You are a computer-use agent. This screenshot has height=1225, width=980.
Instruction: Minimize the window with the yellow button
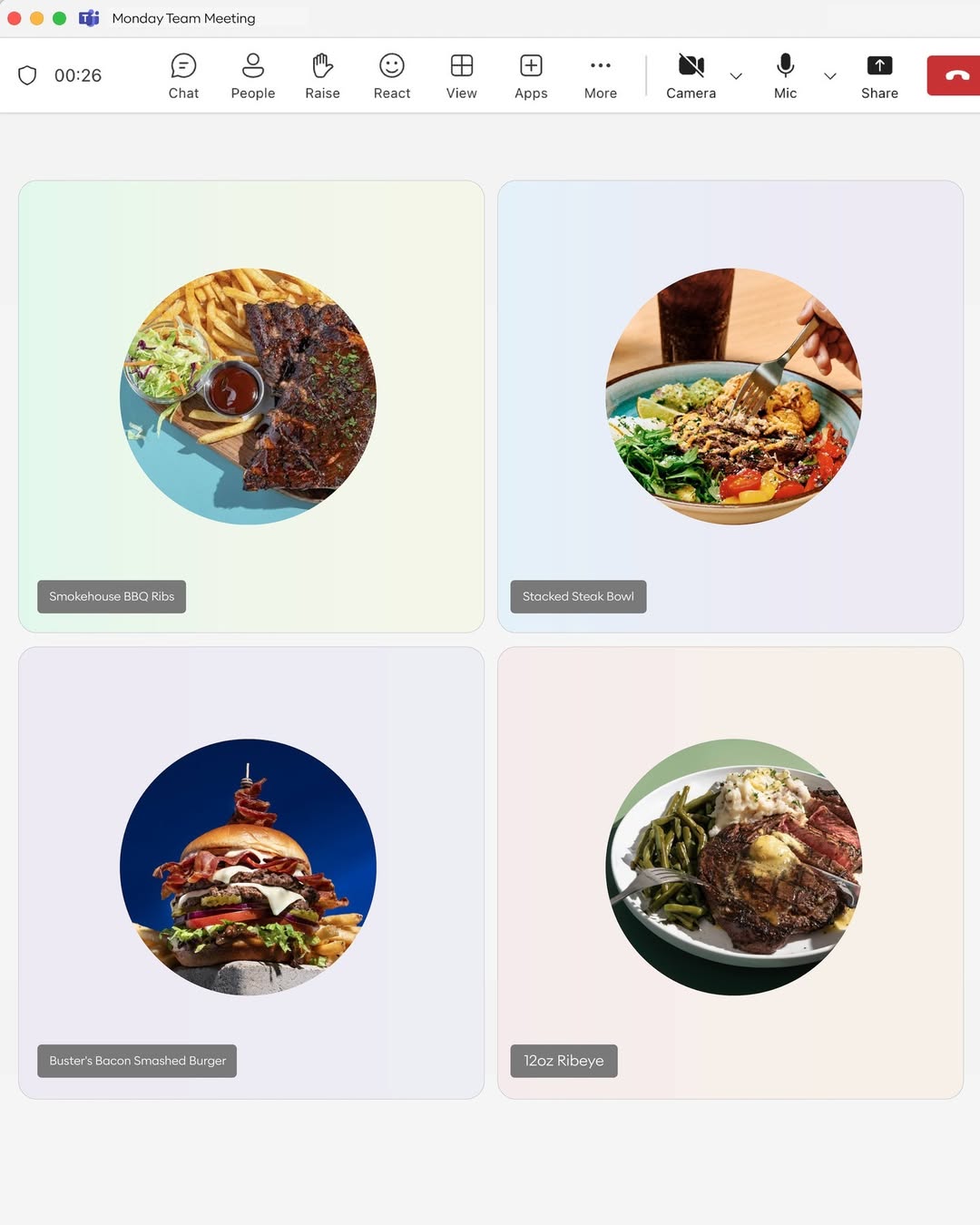(x=37, y=18)
